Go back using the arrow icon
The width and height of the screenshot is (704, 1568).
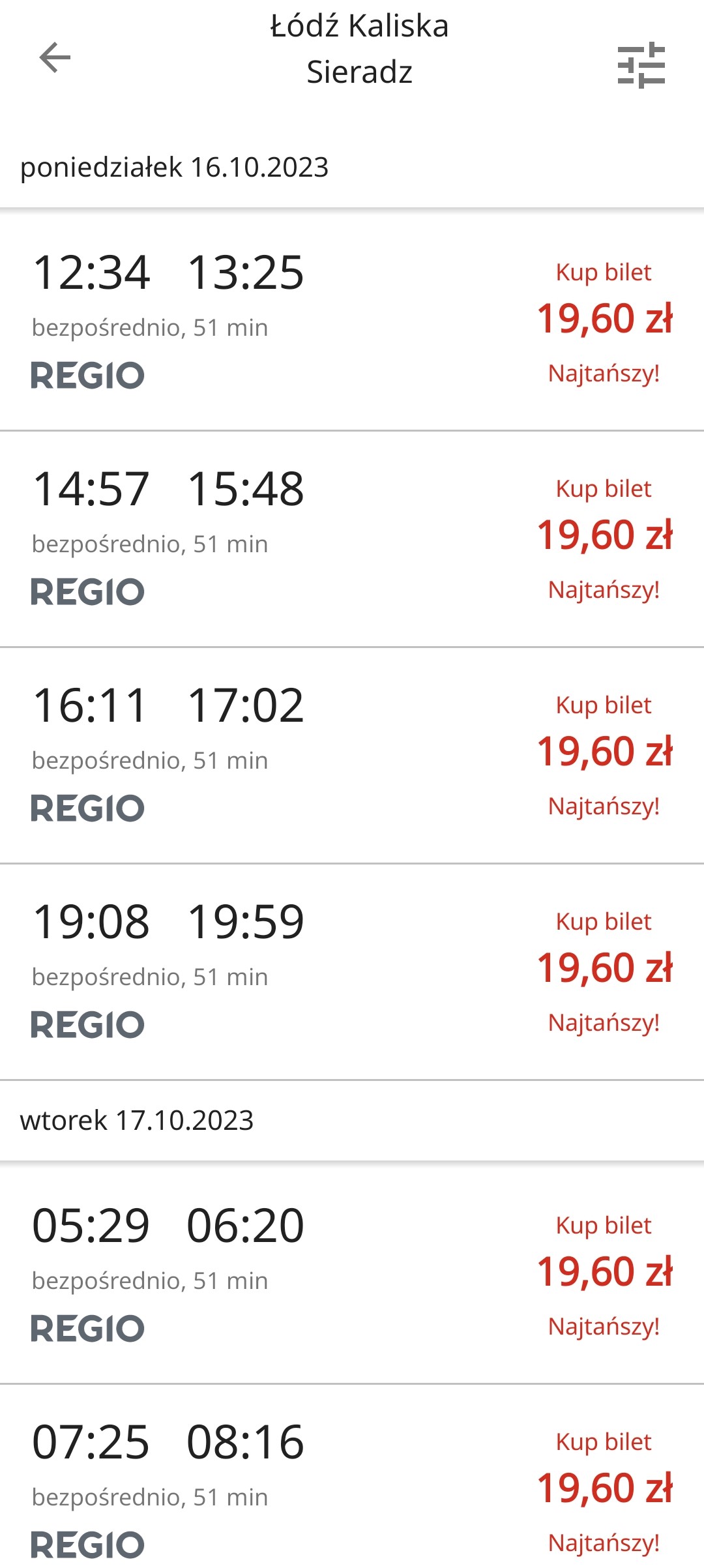(55, 57)
